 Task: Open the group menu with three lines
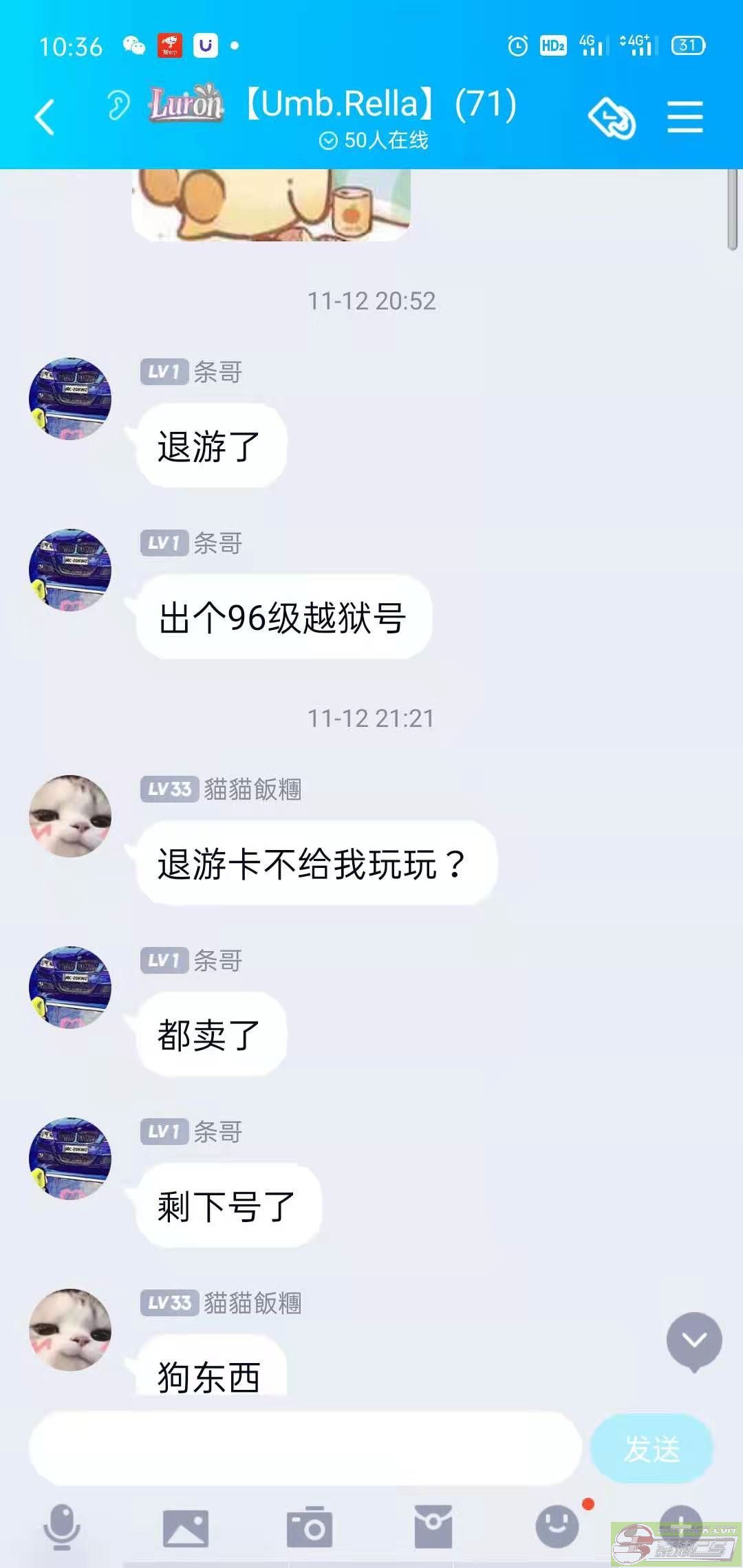pyautogui.click(x=685, y=117)
